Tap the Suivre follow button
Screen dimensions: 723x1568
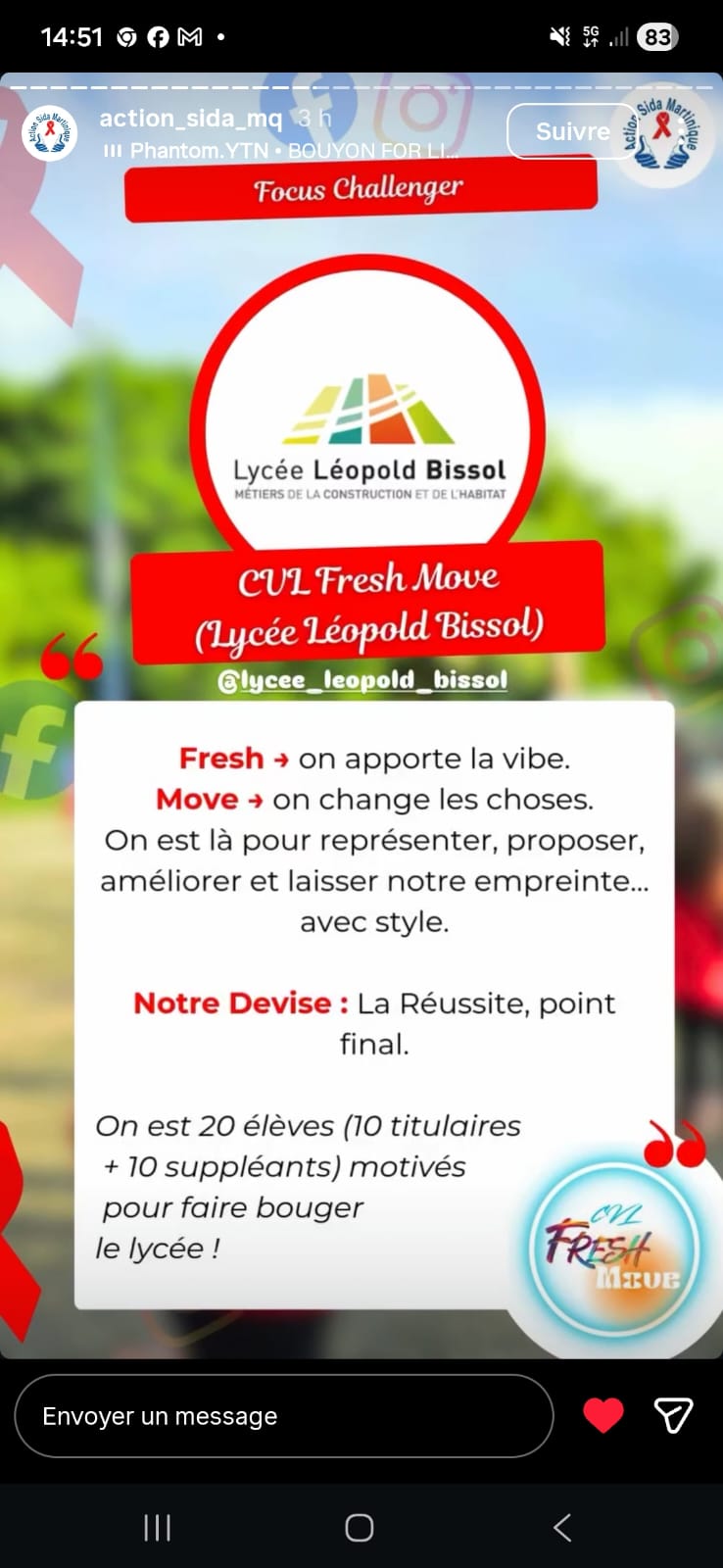pyautogui.click(x=572, y=131)
